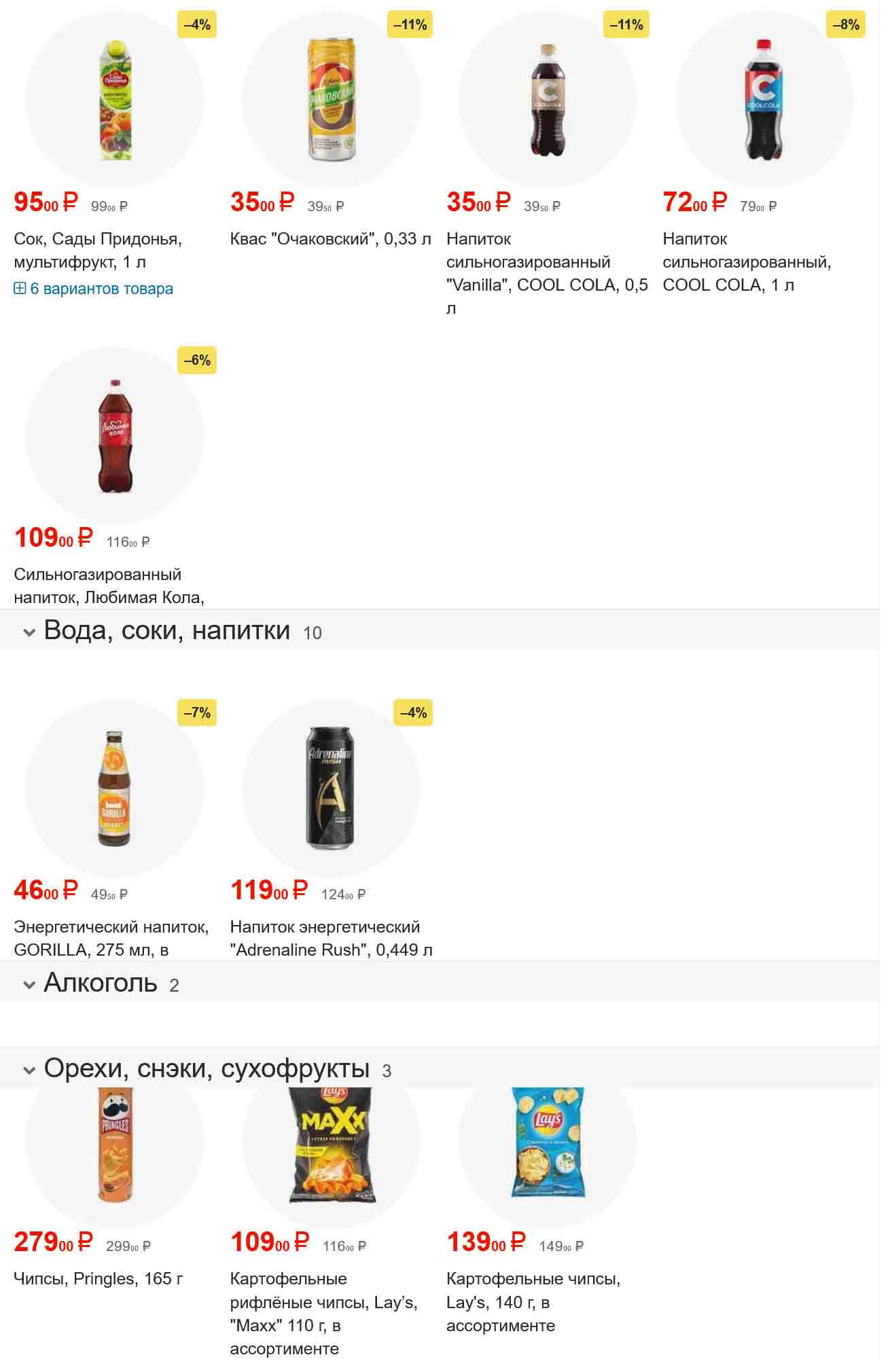890x1372 pixels.
Task: Collapse the Алкоголь section
Action: click(29, 984)
